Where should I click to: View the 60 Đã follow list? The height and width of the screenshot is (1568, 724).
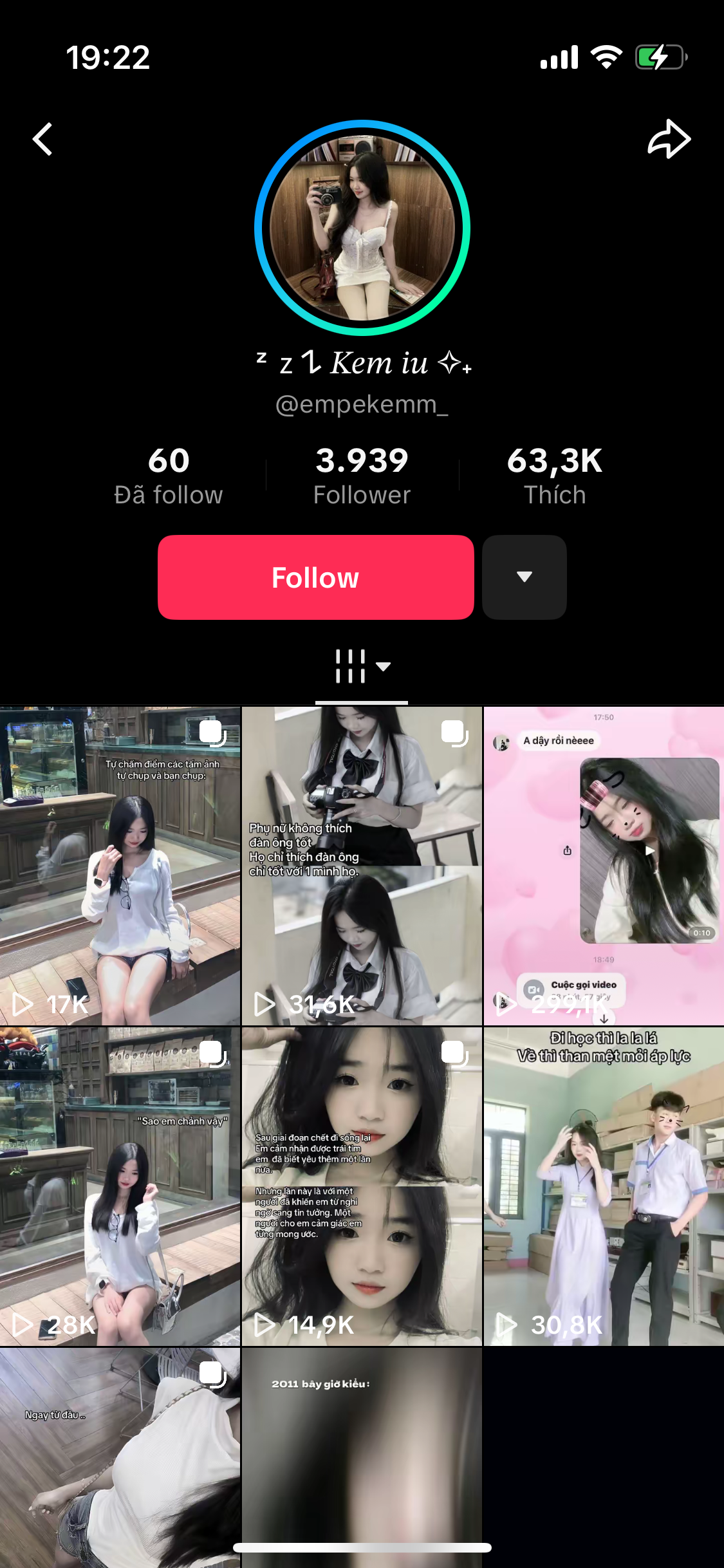point(169,476)
